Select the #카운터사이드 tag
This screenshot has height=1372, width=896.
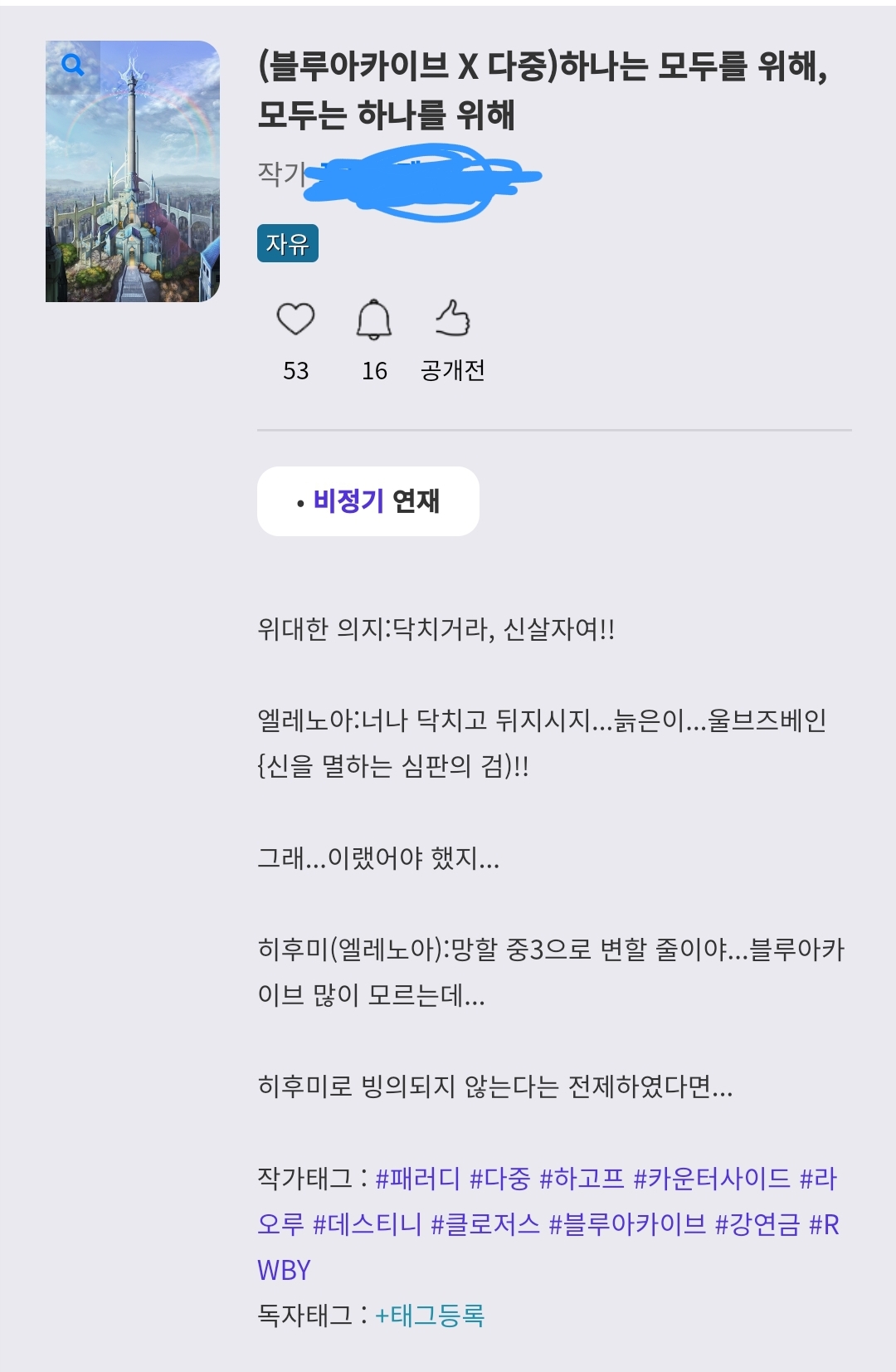[712, 1179]
